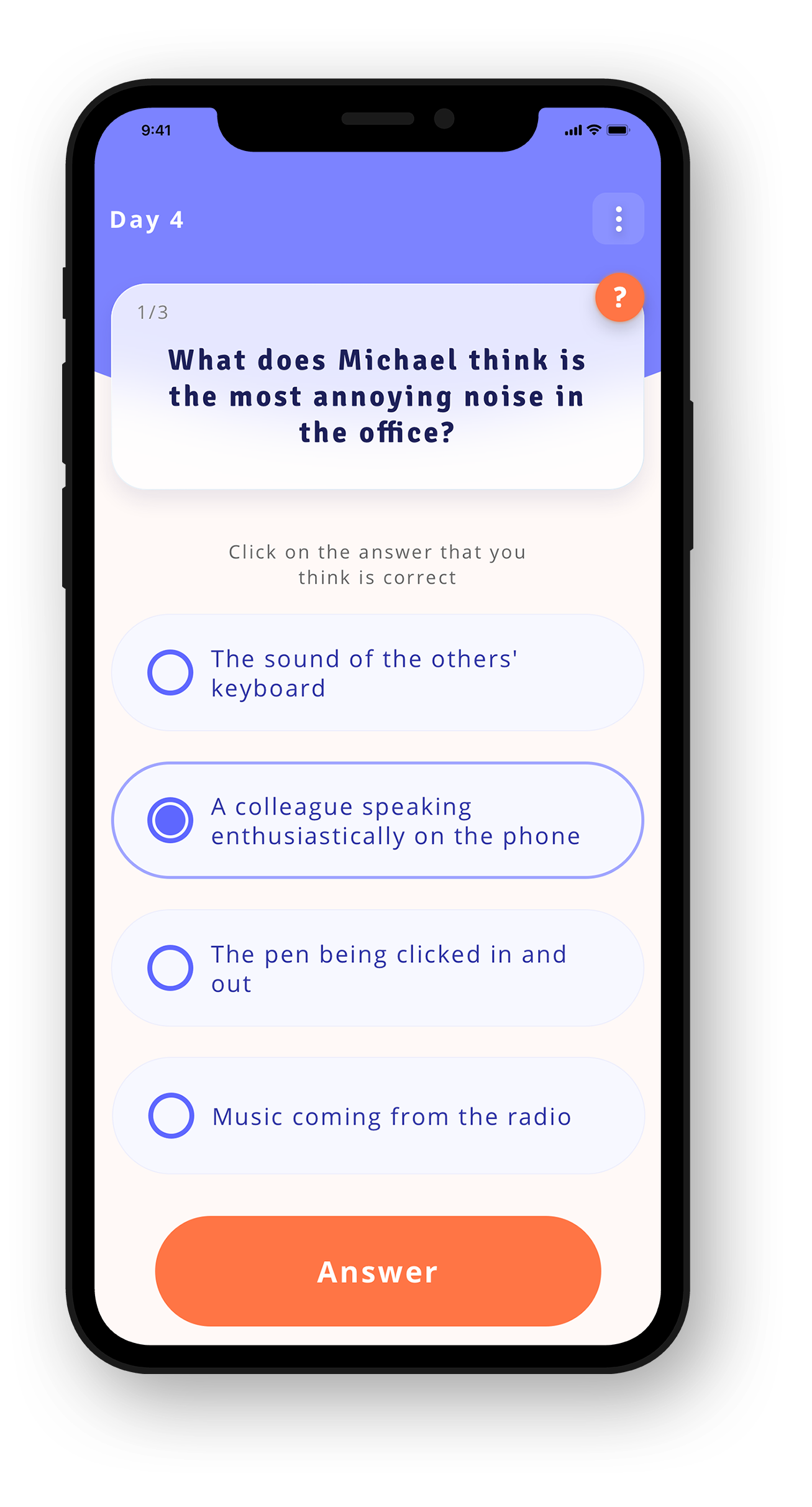
Task: Select "The sound of the others' keyboard"
Action: pos(377,672)
